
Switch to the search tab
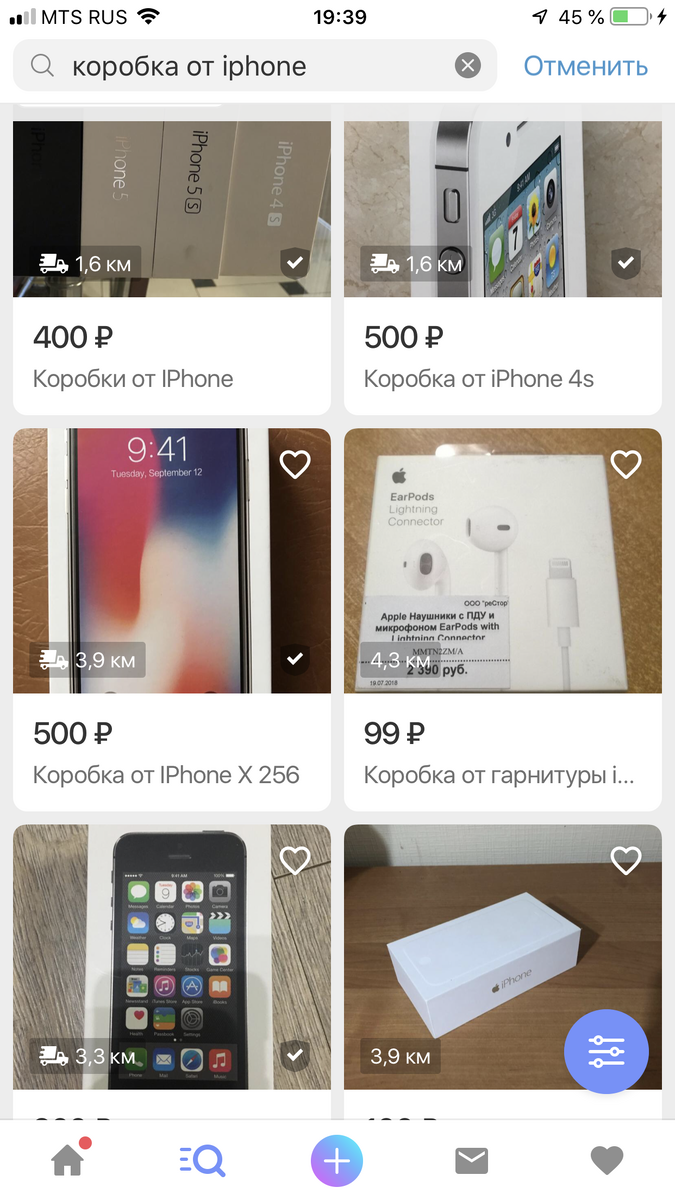(x=203, y=1160)
